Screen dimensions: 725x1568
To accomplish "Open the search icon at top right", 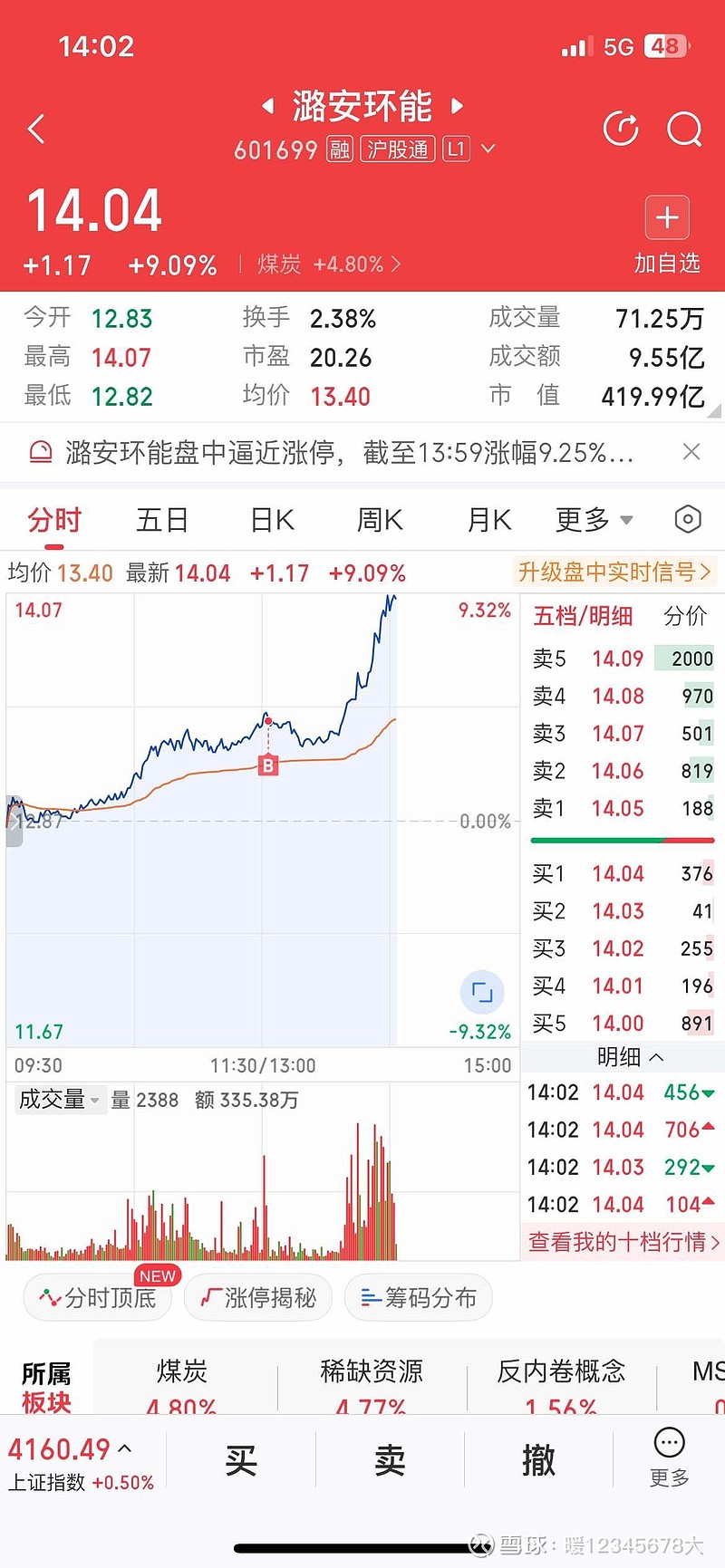I will coord(685,129).
